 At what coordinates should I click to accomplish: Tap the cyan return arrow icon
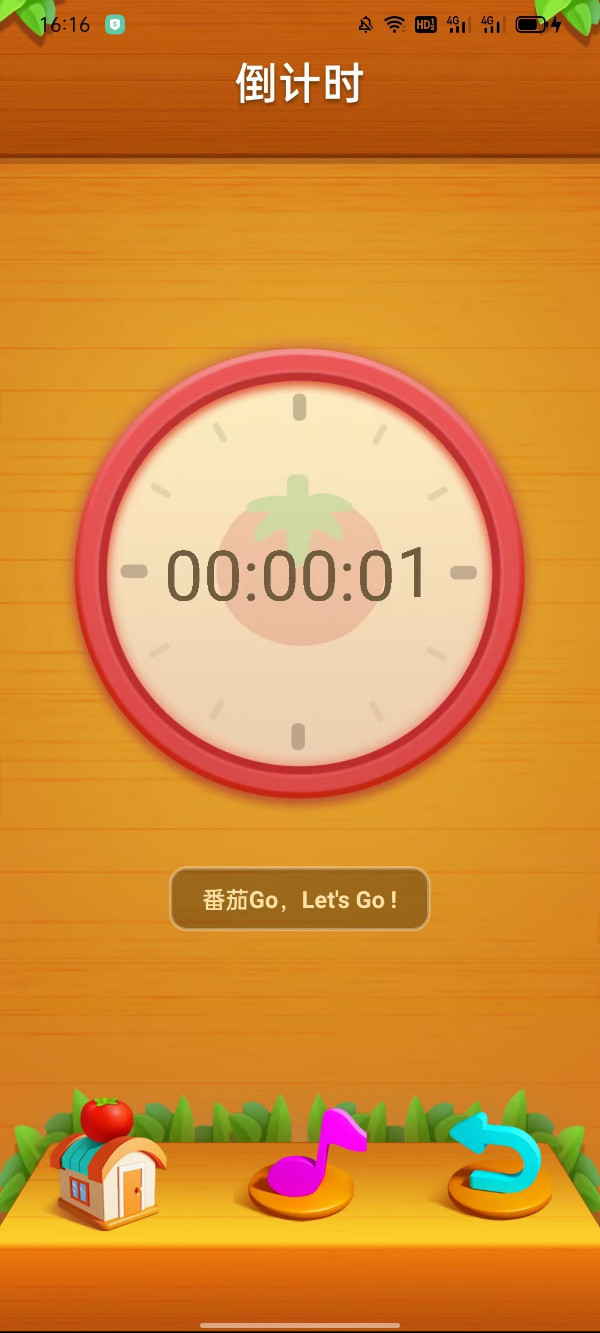point(498,1160)
